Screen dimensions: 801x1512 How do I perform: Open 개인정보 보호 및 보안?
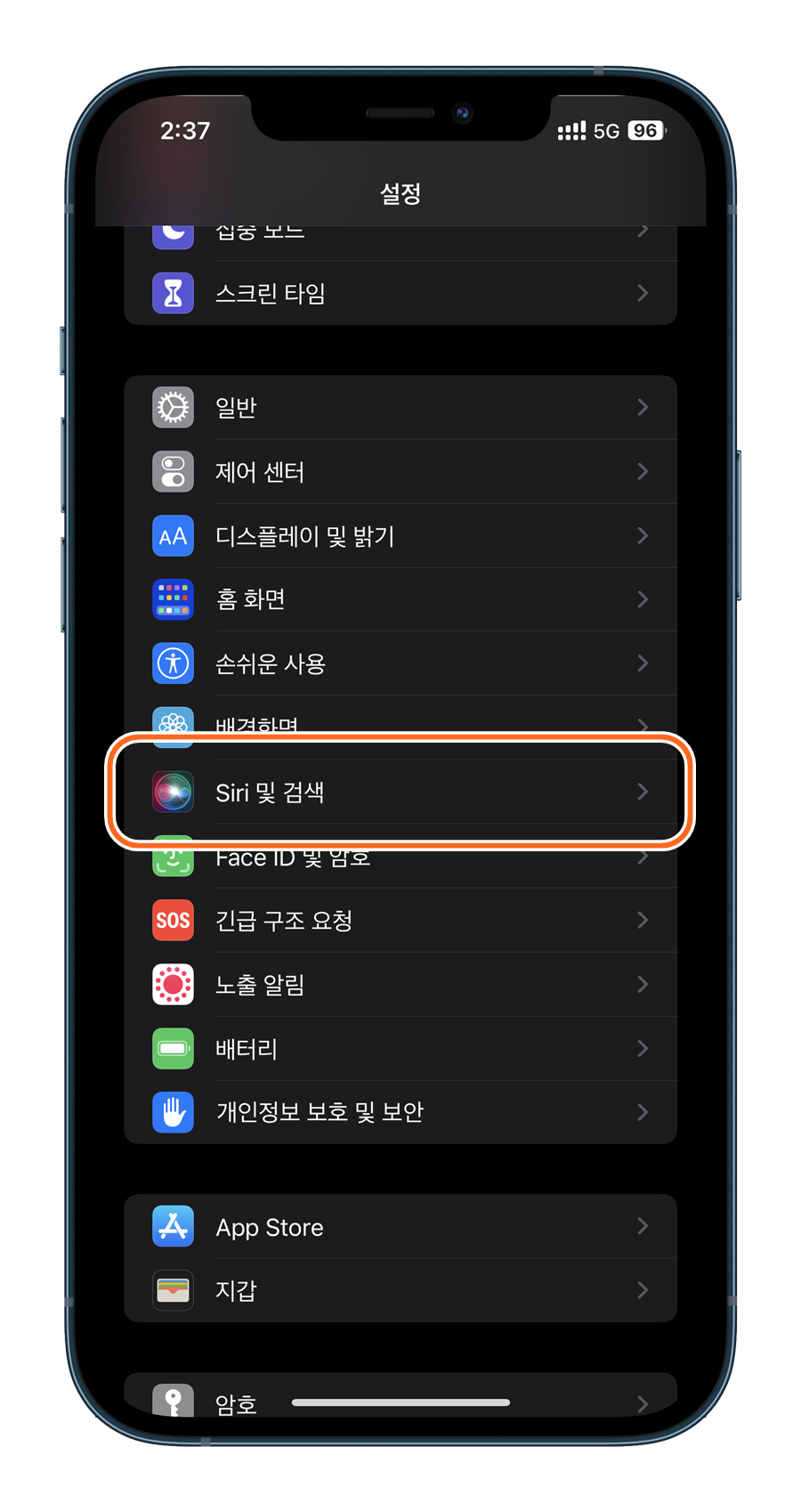click(x=400, y=1112)
